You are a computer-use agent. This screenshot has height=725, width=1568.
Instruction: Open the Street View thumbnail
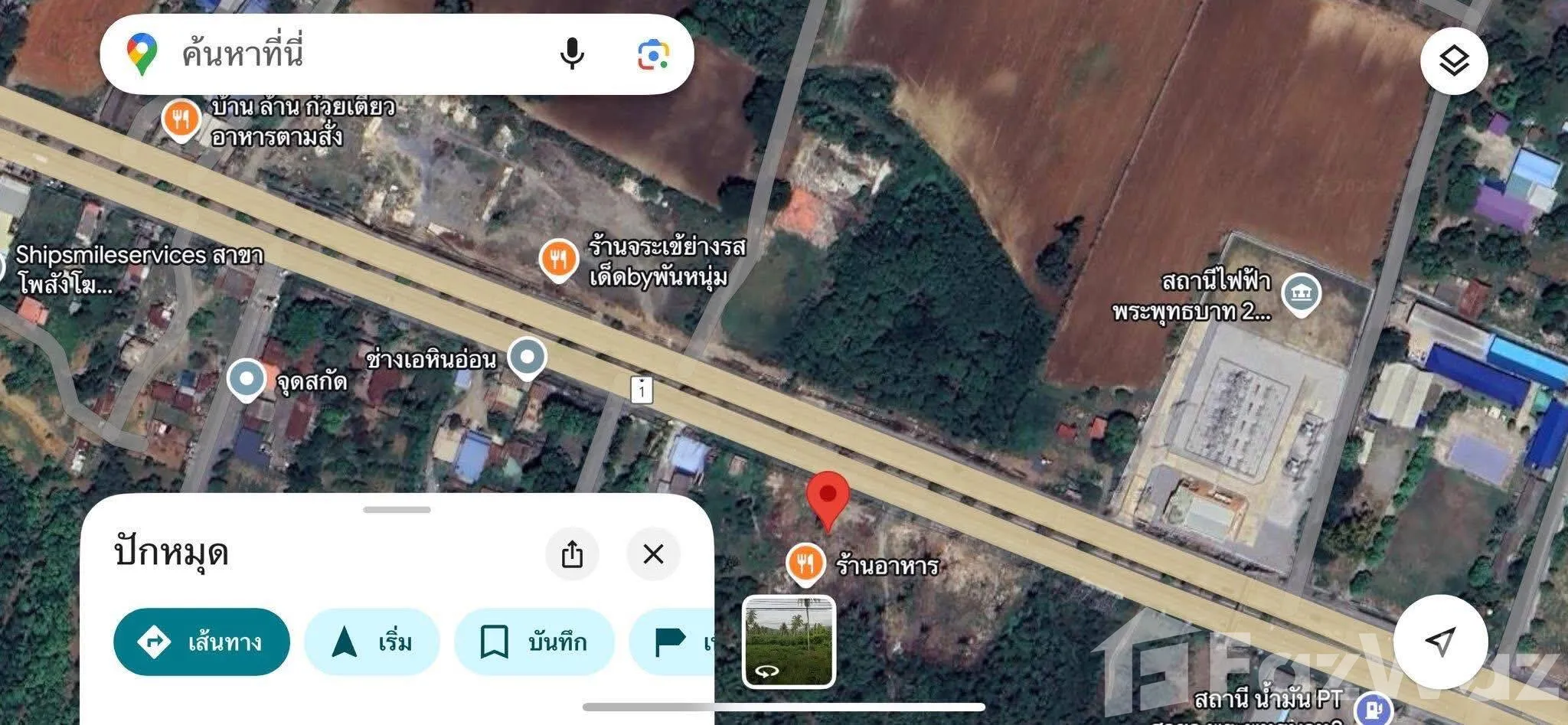tap(789, 642)
